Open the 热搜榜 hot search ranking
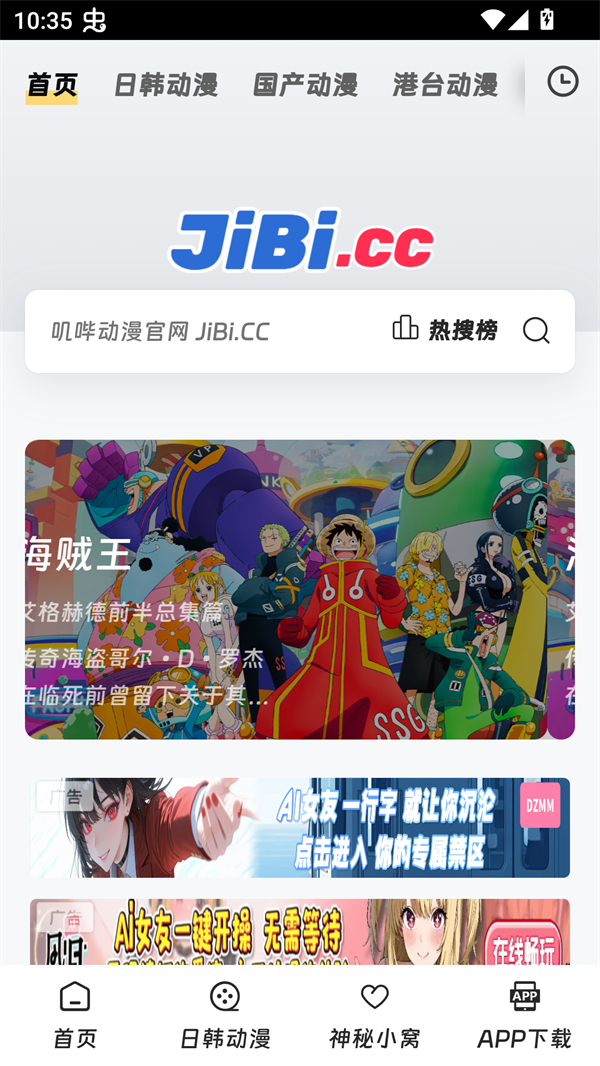This screenshot has height=1066, width=600. coord(445,330)
